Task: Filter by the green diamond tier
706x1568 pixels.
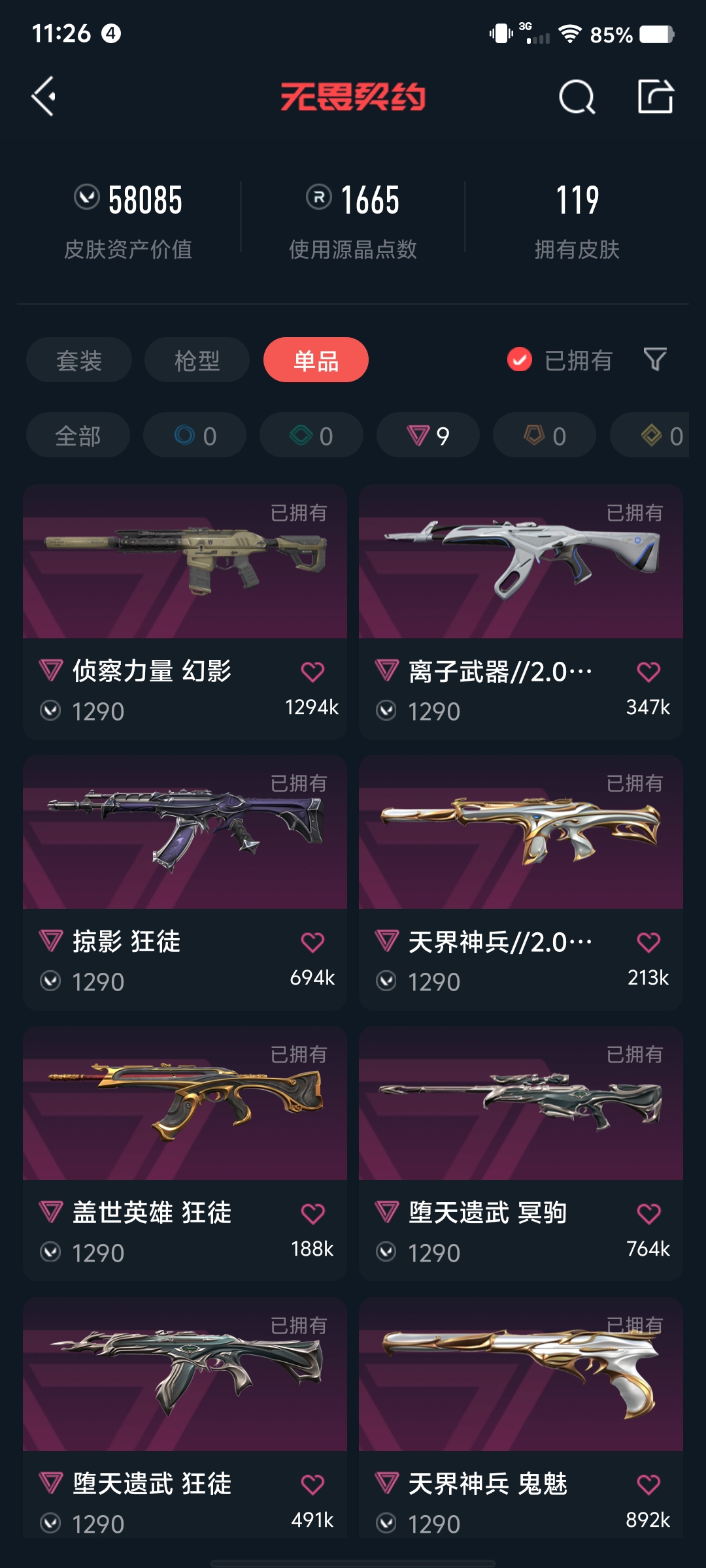Action: [311, 435]
